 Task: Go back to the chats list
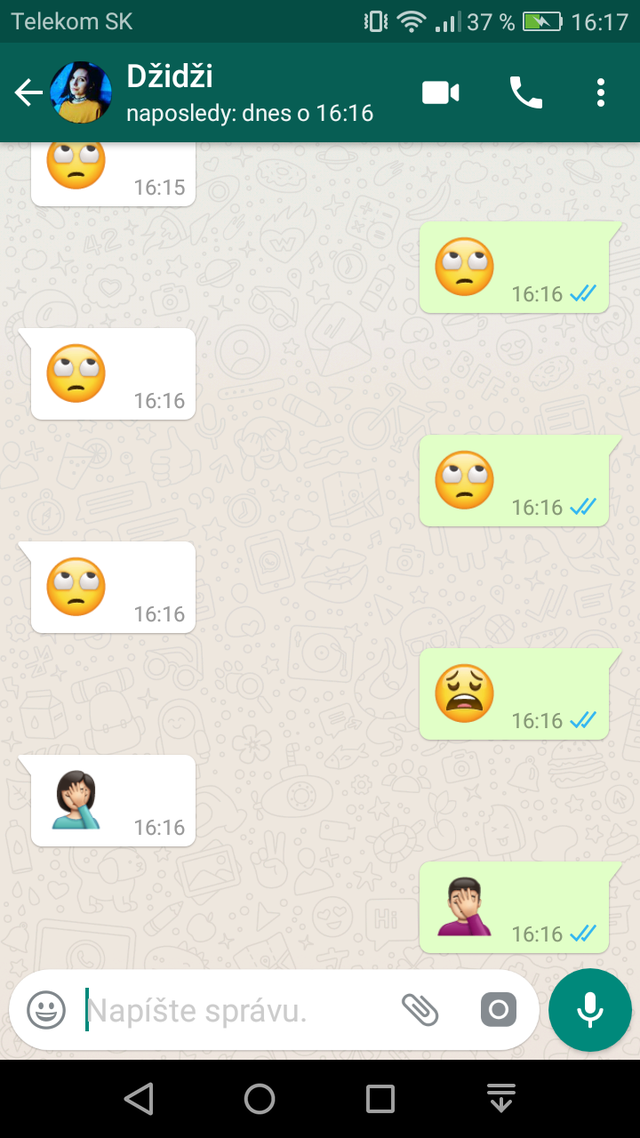(x=28, y=93)
